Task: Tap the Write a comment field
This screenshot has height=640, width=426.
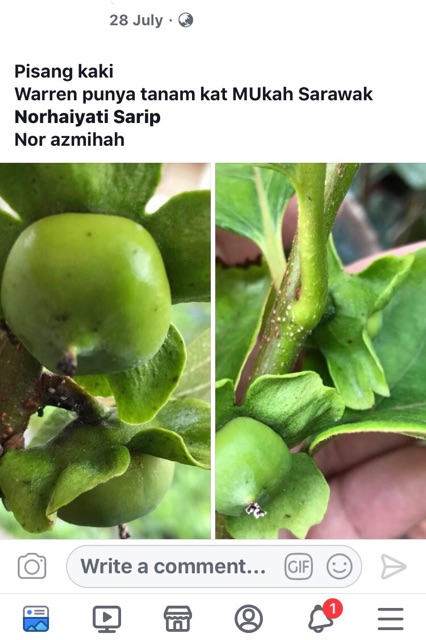Action: pyautogui.click(x=213, y=566)
